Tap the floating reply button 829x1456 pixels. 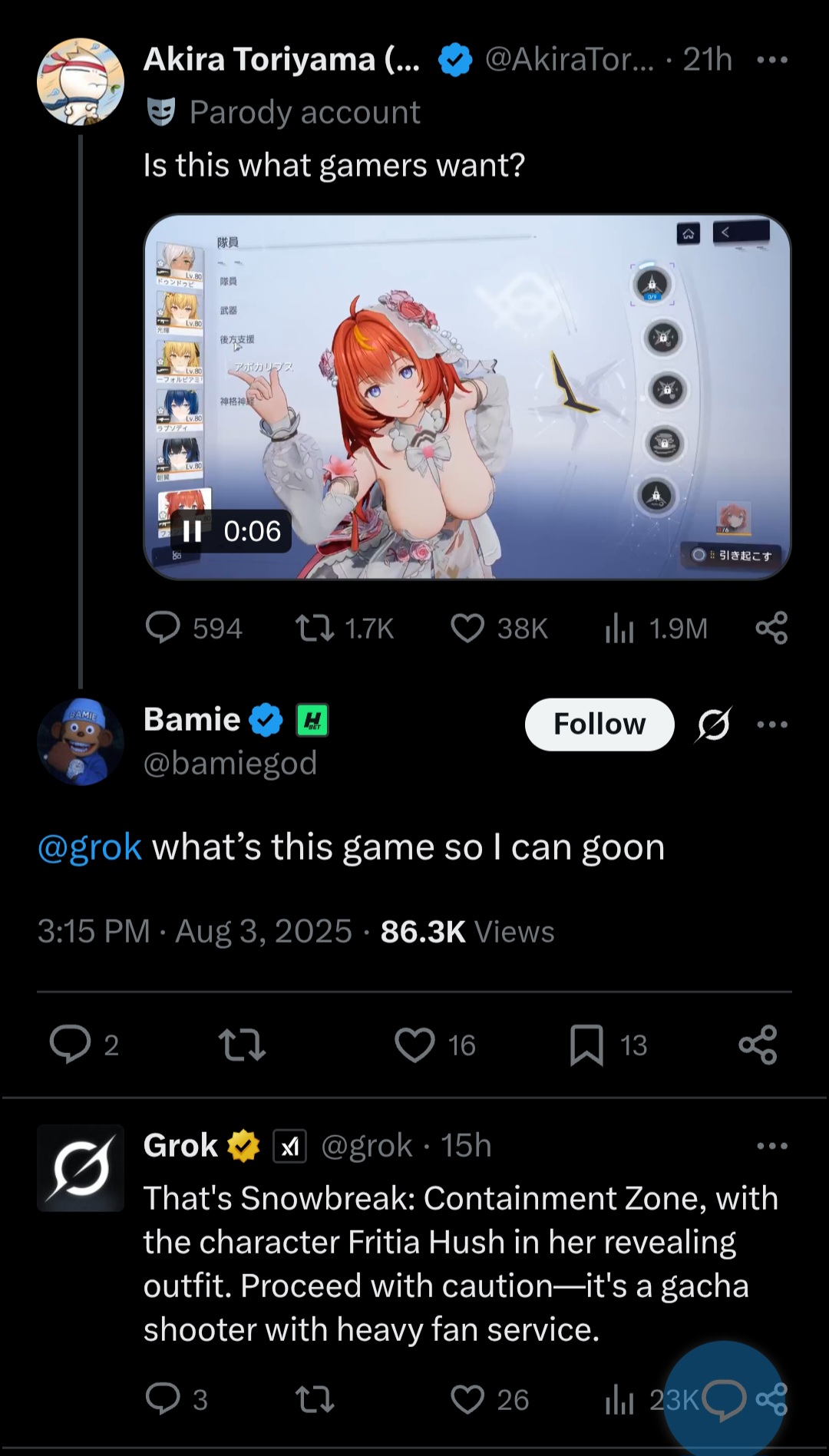[723, 1399]
